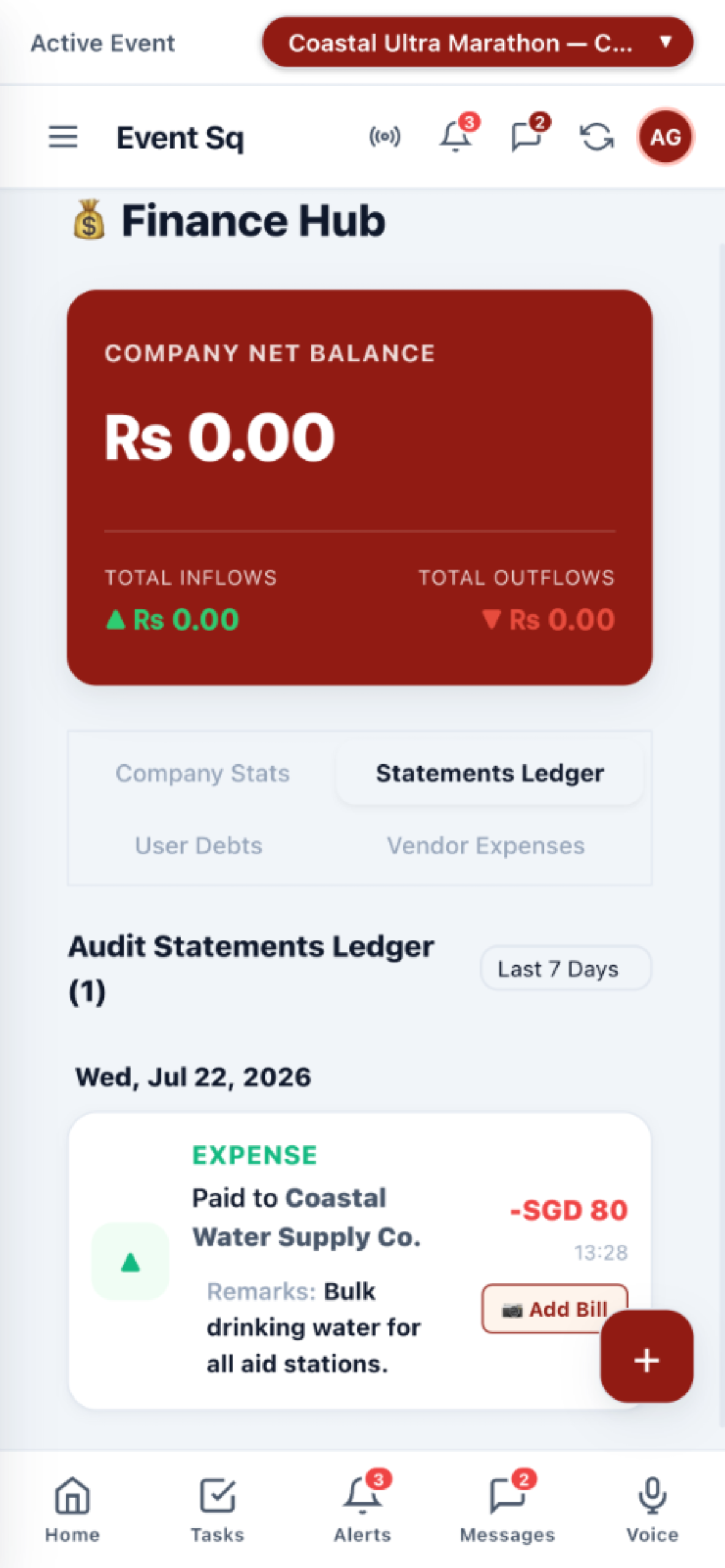Open the Coastal Water Supply Co. expense entry

click(x=360, y=1261)
